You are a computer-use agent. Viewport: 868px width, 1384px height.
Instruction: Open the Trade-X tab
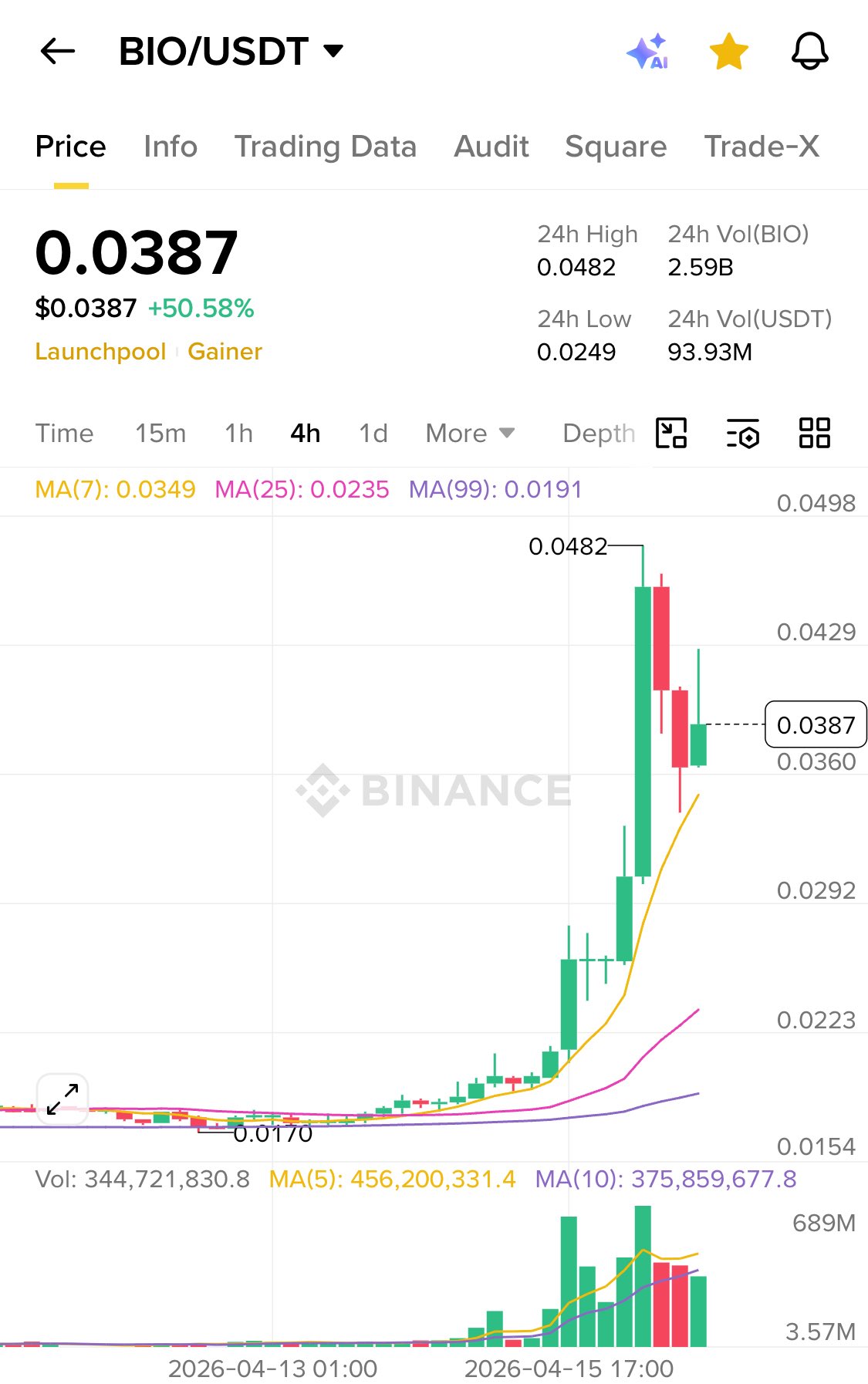pos(762,147)
